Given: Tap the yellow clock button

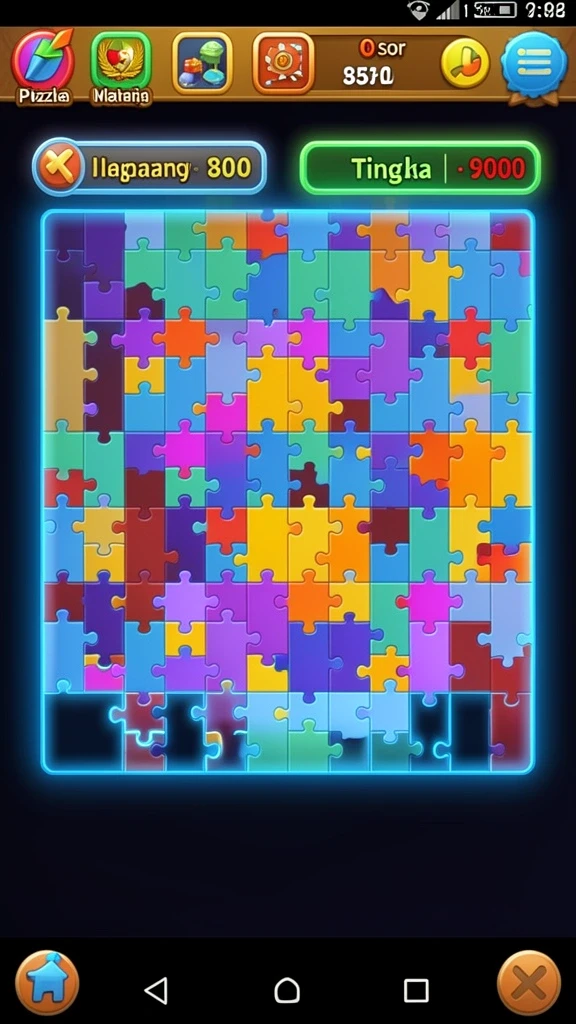Looking at the screenshot, I should [465, 63].
